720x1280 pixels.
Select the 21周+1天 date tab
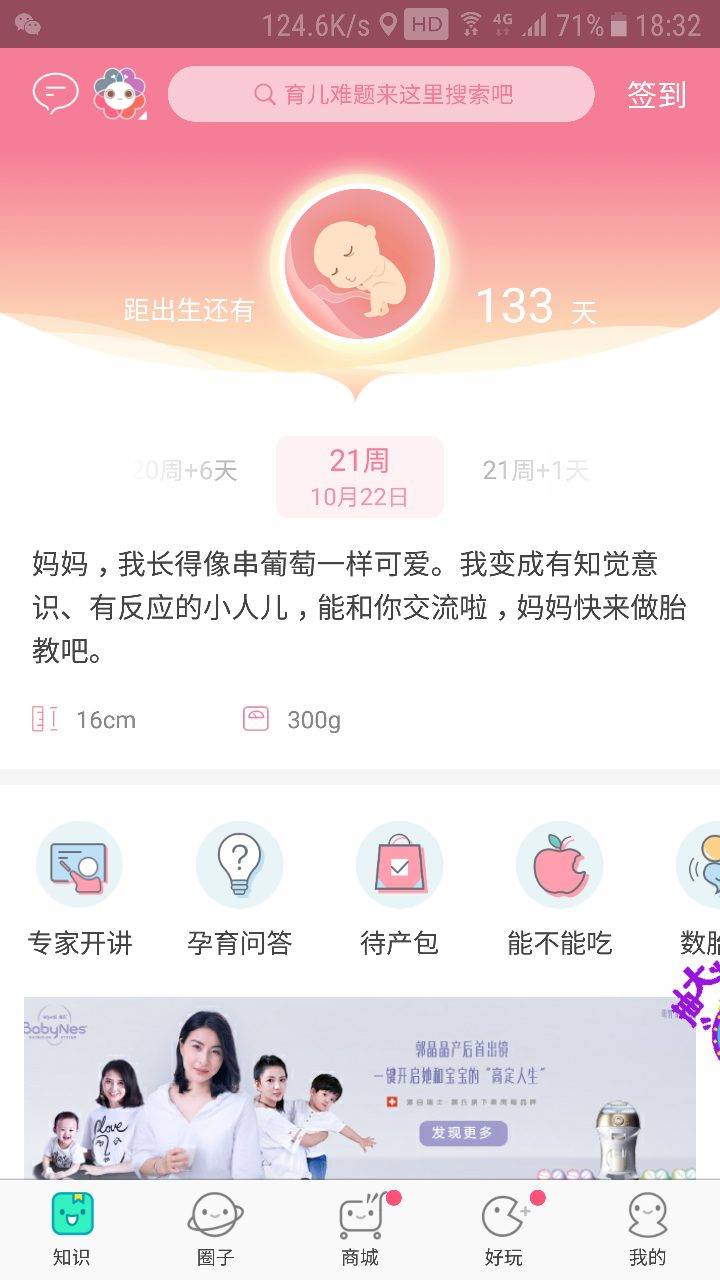click(x=535, y=471)
